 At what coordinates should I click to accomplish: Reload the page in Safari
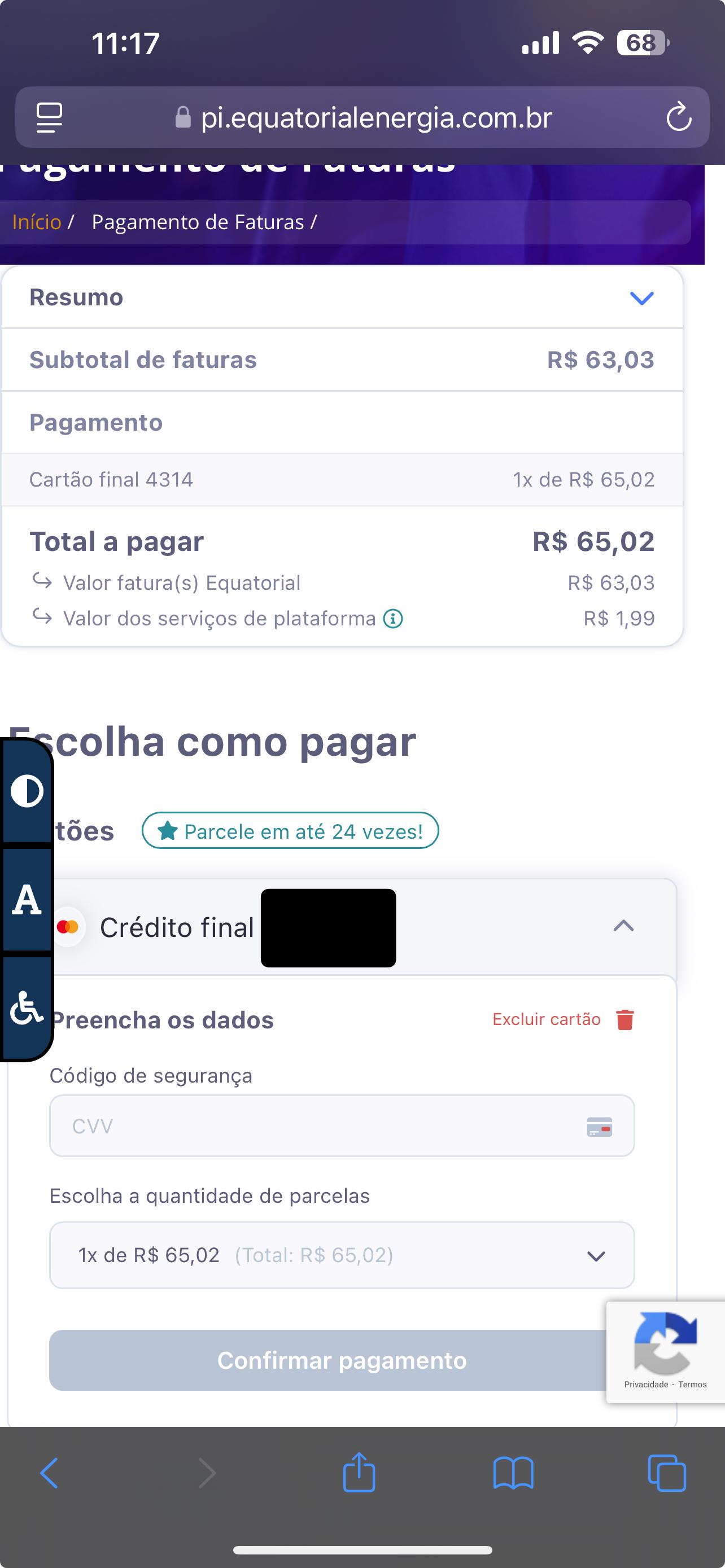tap(678, 117)
